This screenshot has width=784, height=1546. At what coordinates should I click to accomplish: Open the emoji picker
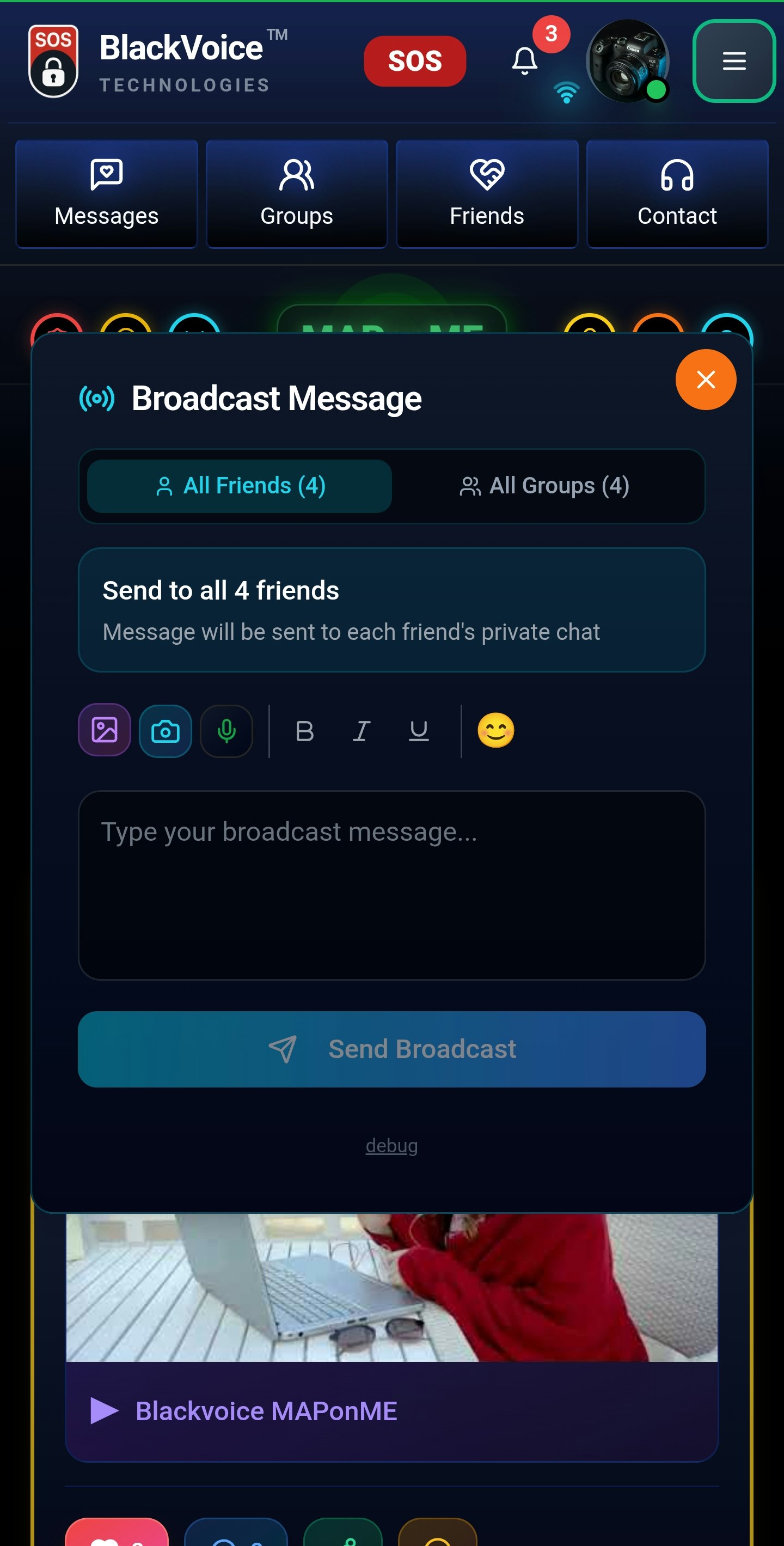495,730
